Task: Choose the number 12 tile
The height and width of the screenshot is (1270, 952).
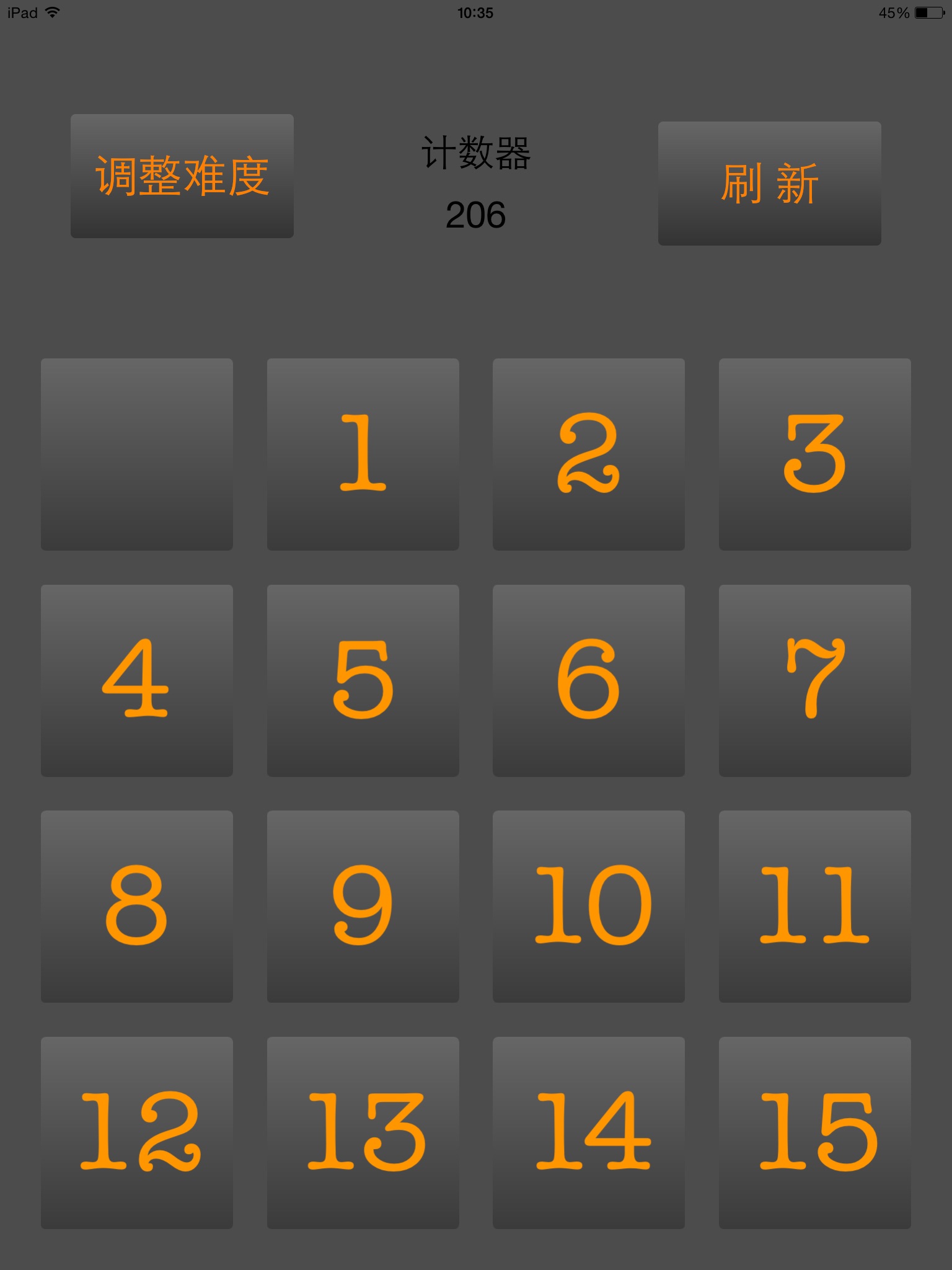Action: (136, 1132)
